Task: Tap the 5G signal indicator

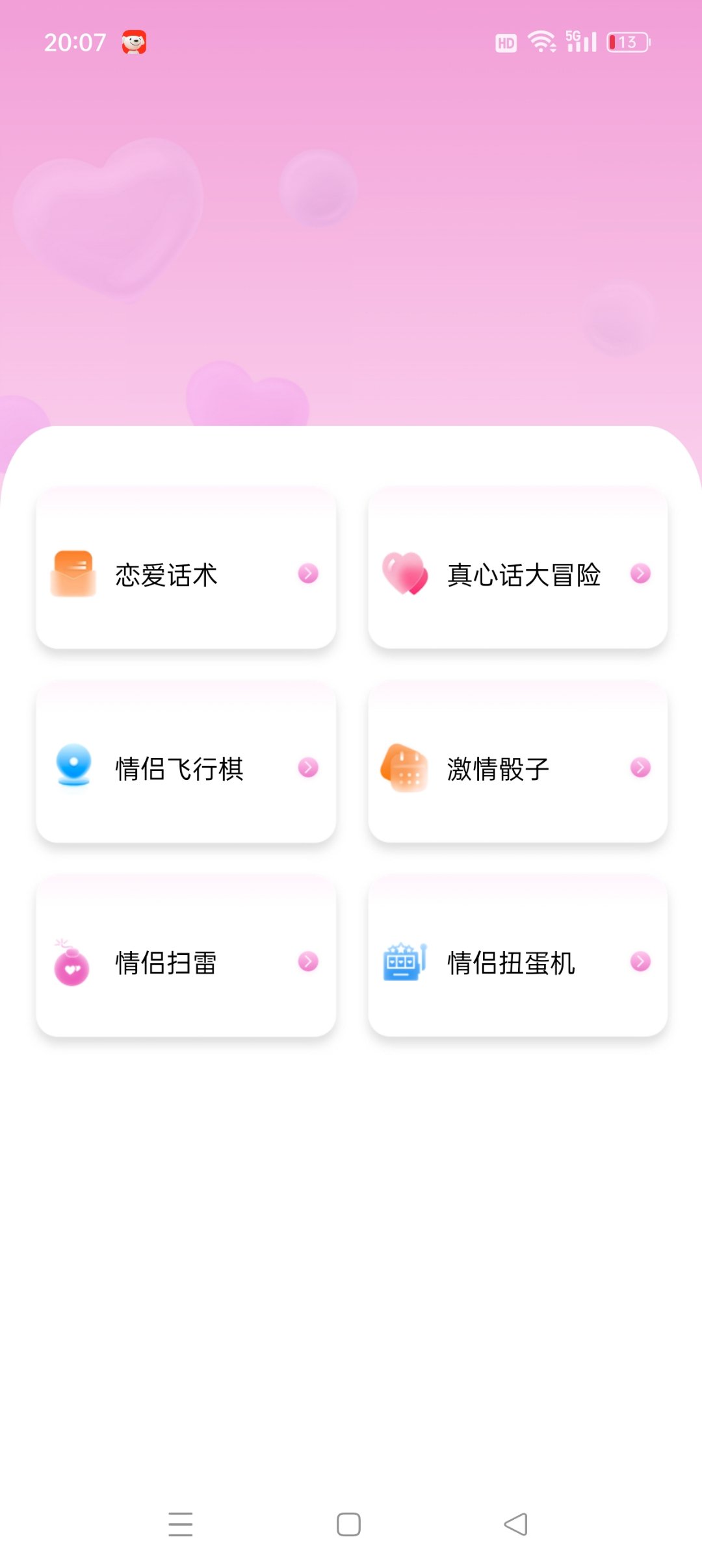Action: pyautogui.click(x=580, y=42)
